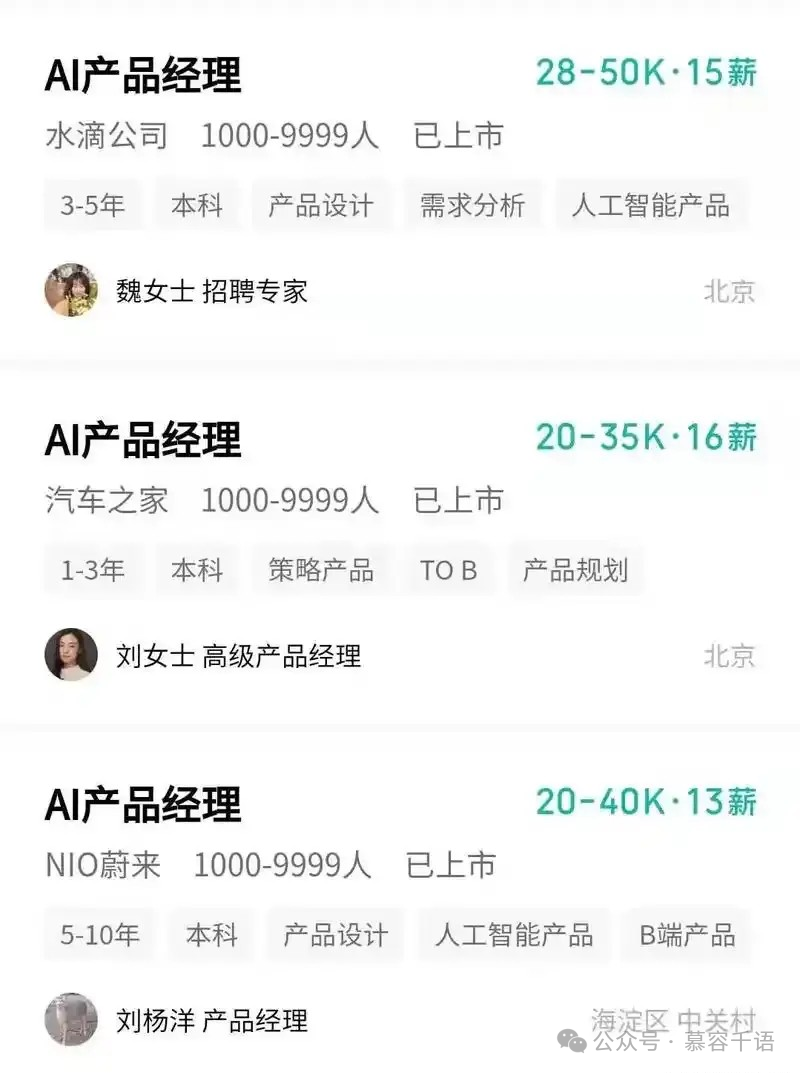This screenshot has height=1073, width=800.
Task: Open the 汽车之家 company page
Action: [x=107, y=500]
